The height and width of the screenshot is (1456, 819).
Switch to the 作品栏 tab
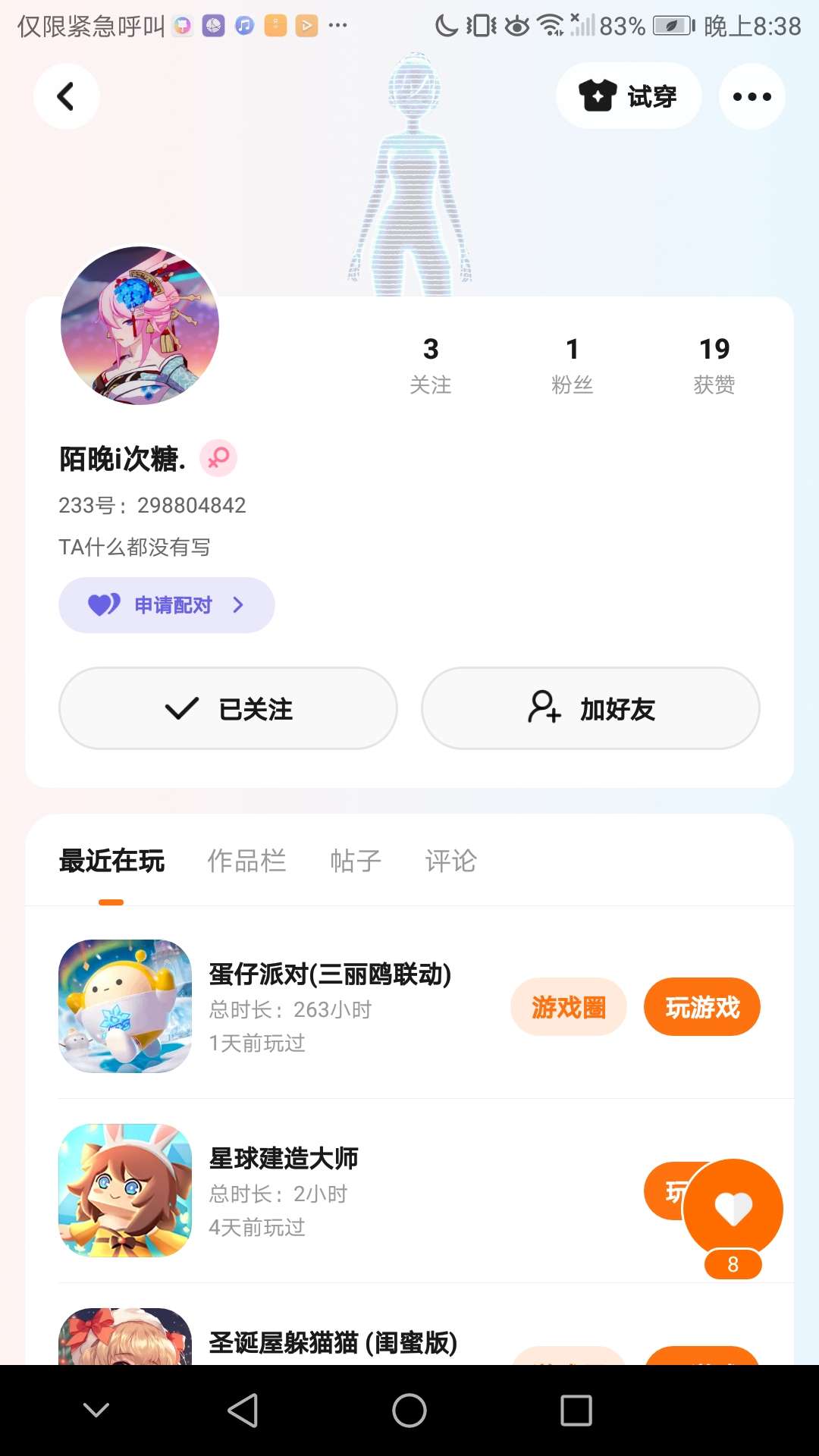[x=246, y=861]
